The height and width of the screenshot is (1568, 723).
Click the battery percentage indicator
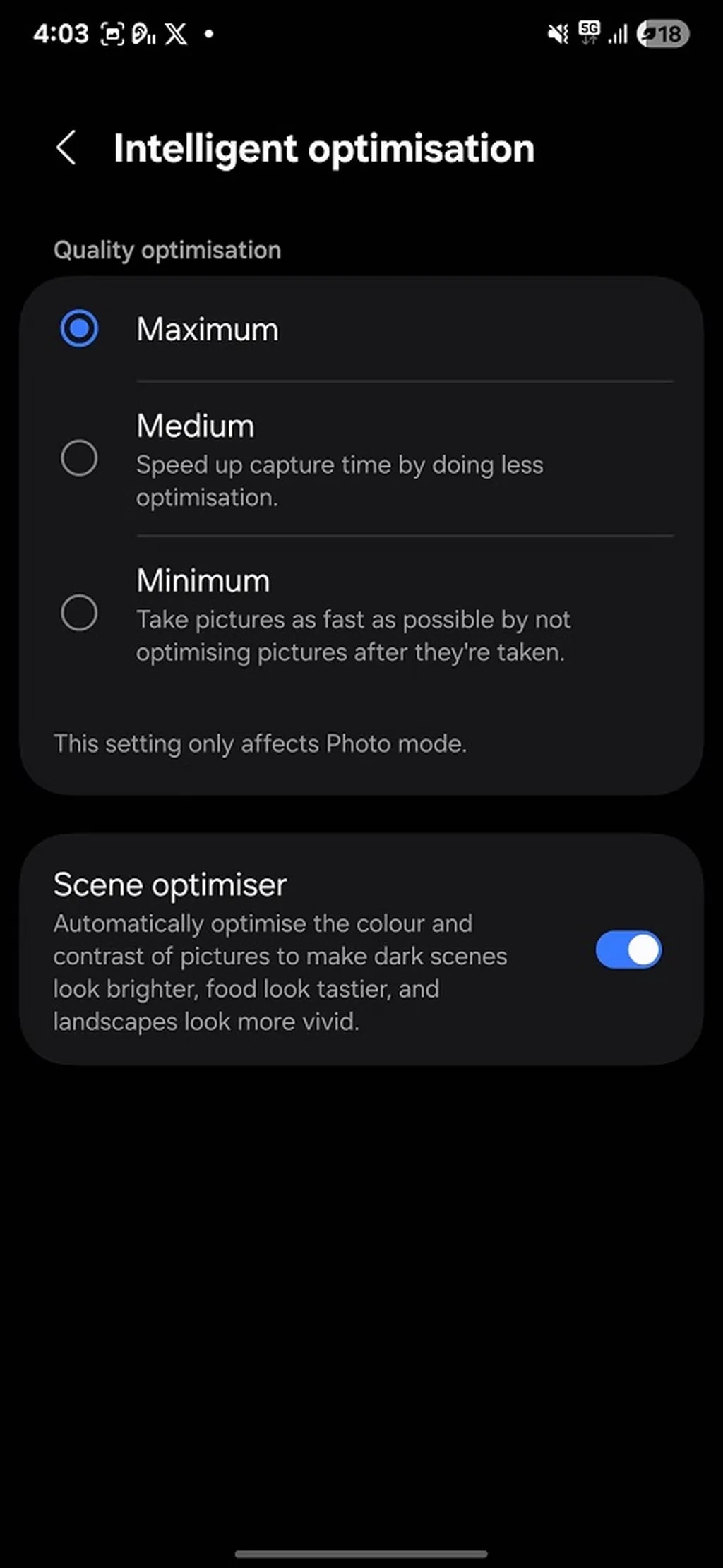coord(662,33)
